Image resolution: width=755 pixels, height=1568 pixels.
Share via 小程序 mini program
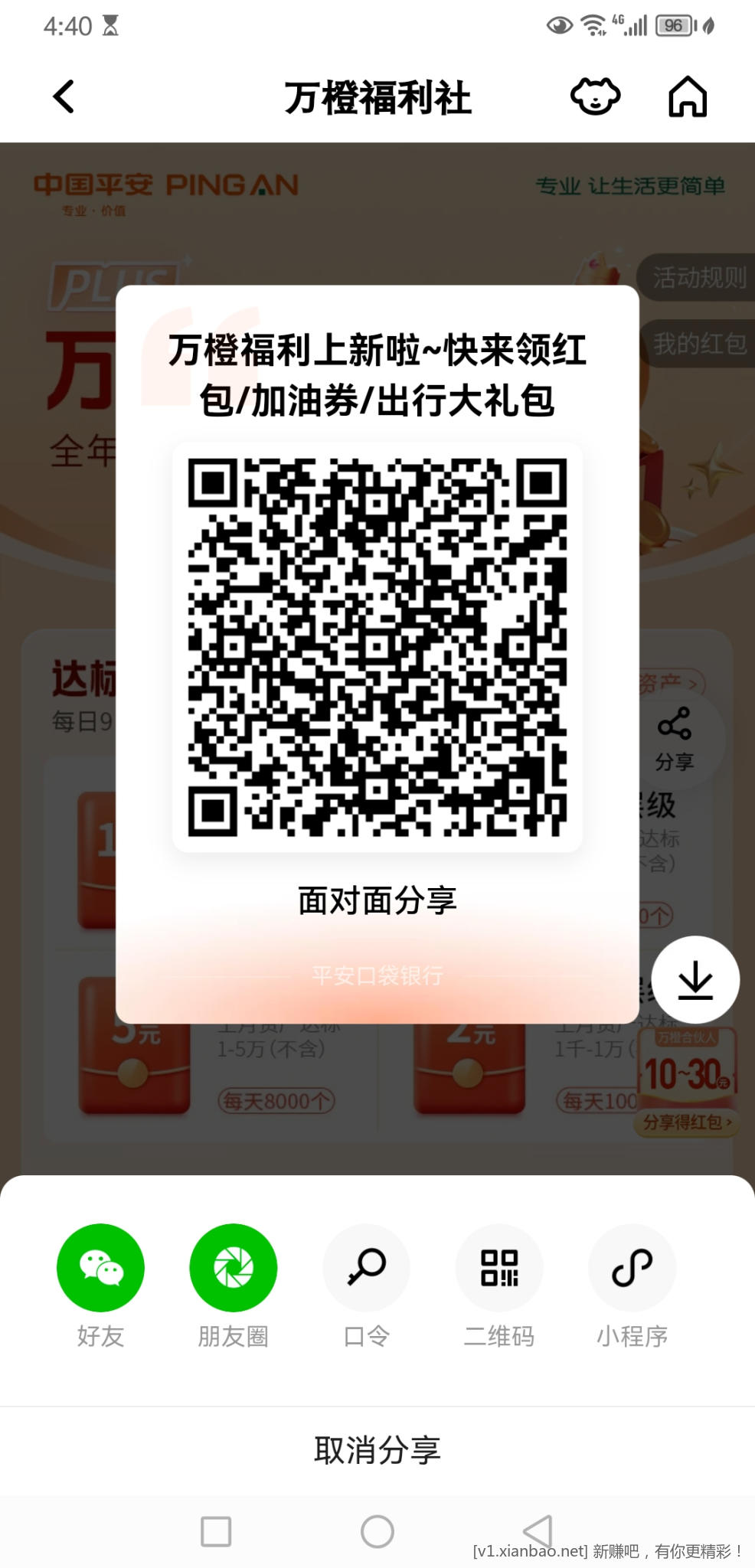pos(632,1268)
